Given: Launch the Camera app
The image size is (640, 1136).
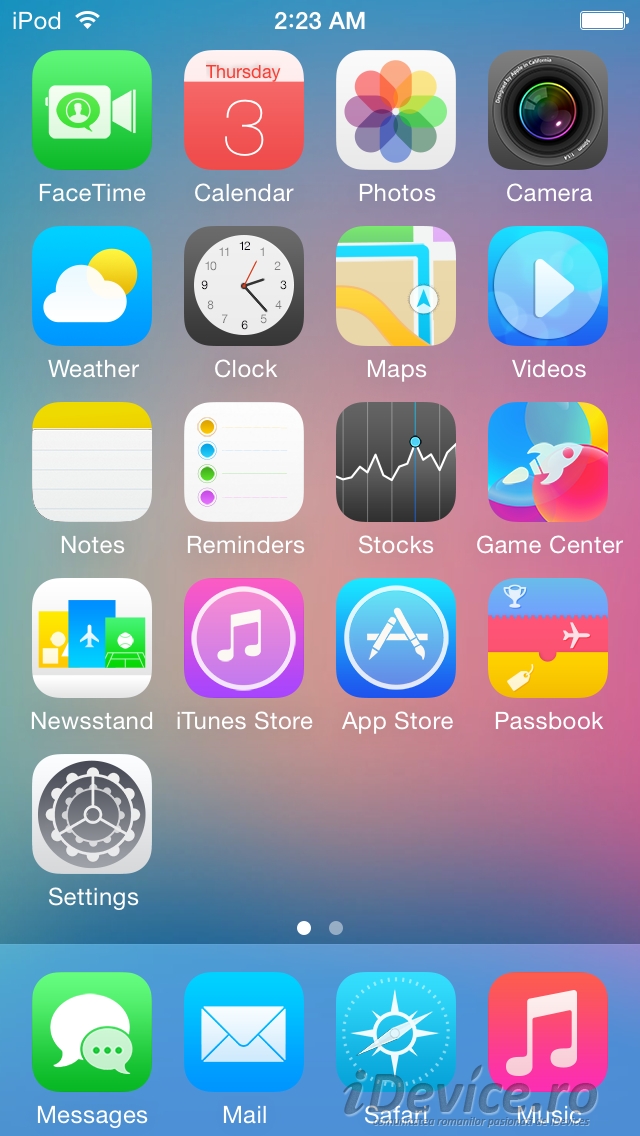Looking at the screenshot, I should pos(548,110).
